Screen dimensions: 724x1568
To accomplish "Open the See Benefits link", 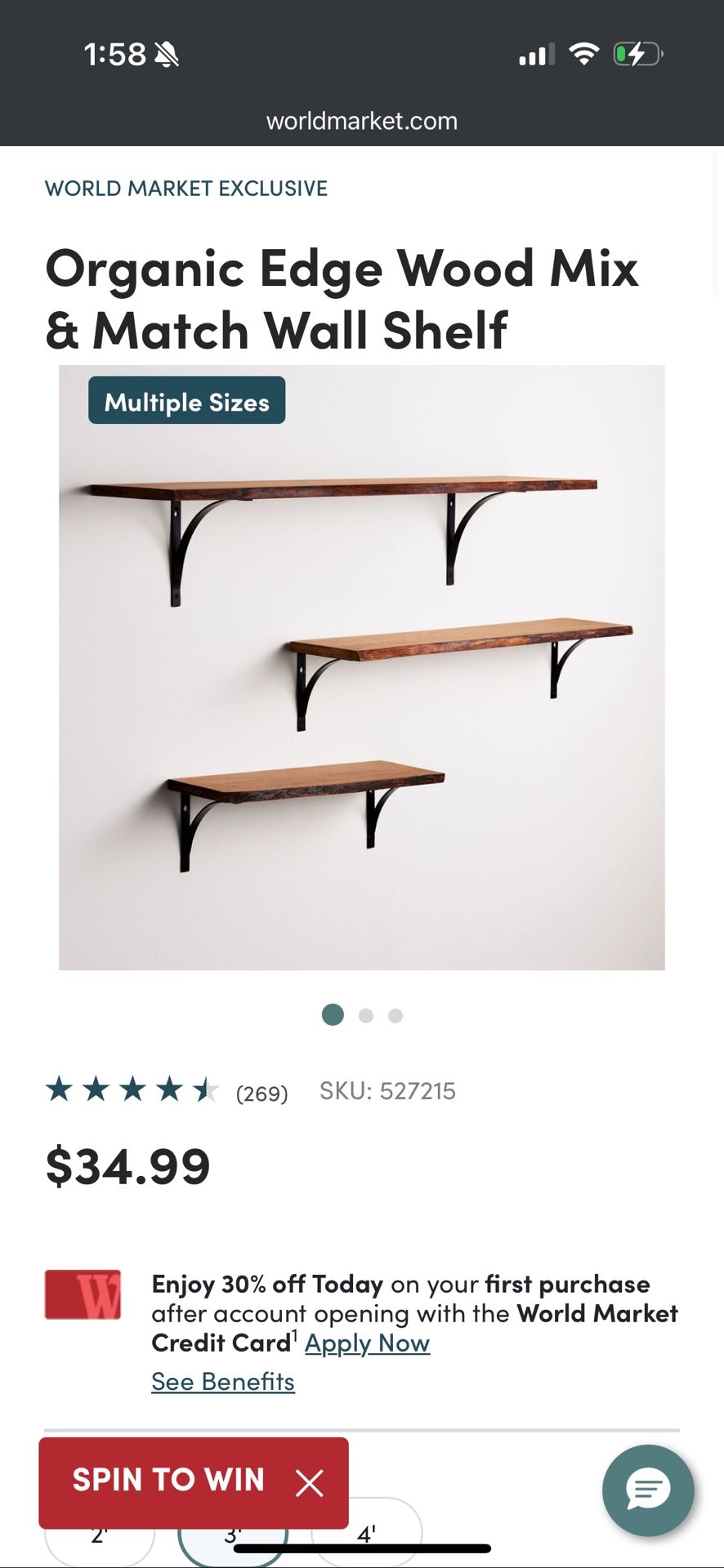I will pyautogui.click(x=222, y=1382).
